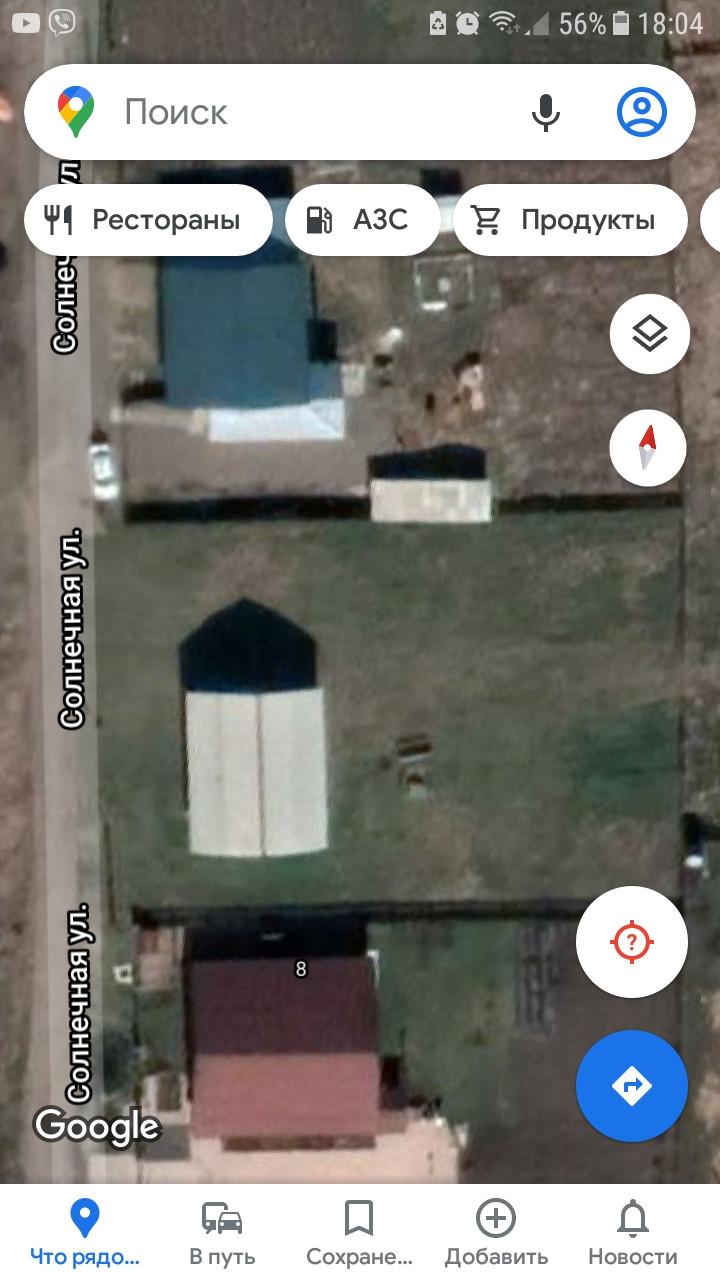Open the map layers selector
The width and height of the screenshot is (720, 1280).
tap(650, 334)
